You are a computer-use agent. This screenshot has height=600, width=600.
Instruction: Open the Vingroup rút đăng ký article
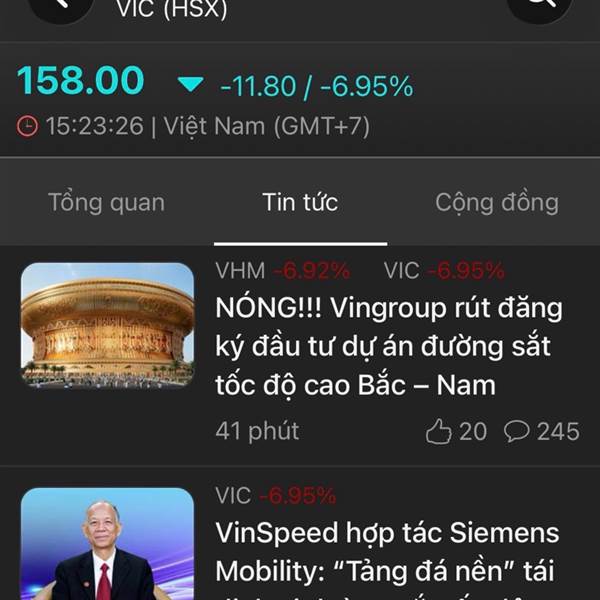coord(389,346)
